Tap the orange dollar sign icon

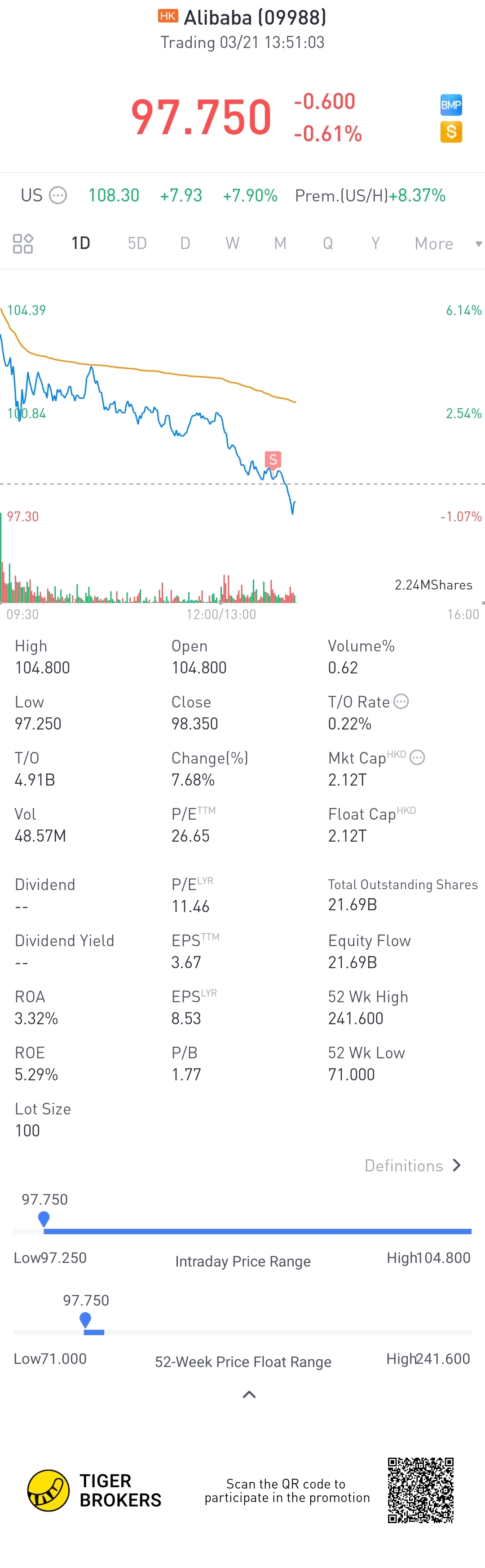point(451,131)
